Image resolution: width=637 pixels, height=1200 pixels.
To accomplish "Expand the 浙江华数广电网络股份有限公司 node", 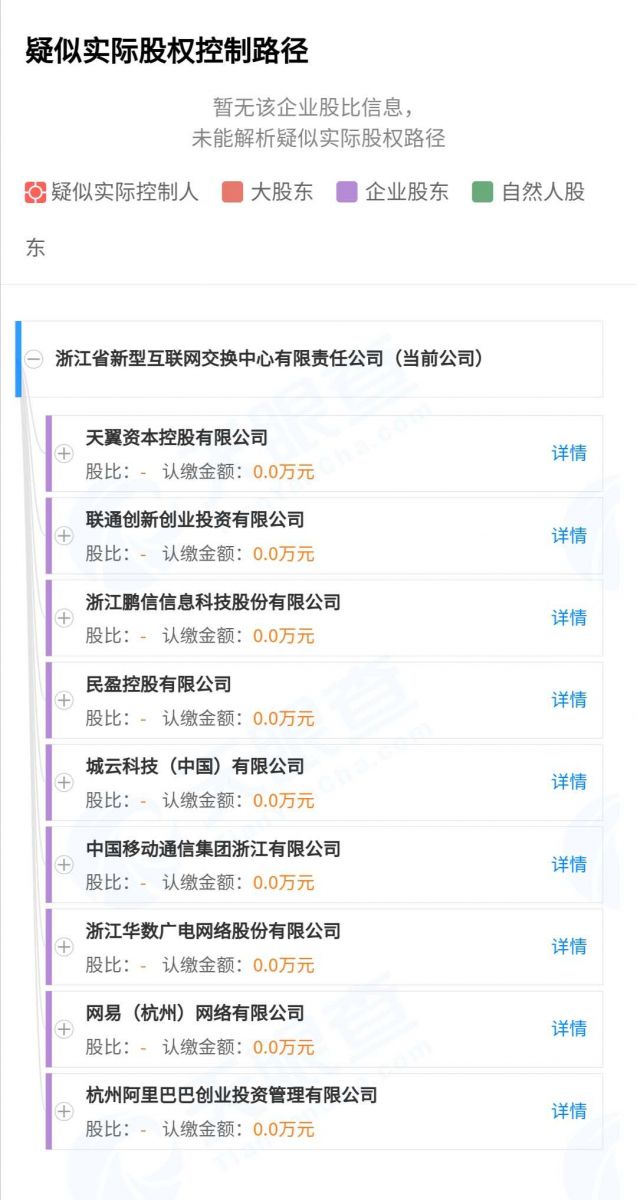I will click(64, 947).
